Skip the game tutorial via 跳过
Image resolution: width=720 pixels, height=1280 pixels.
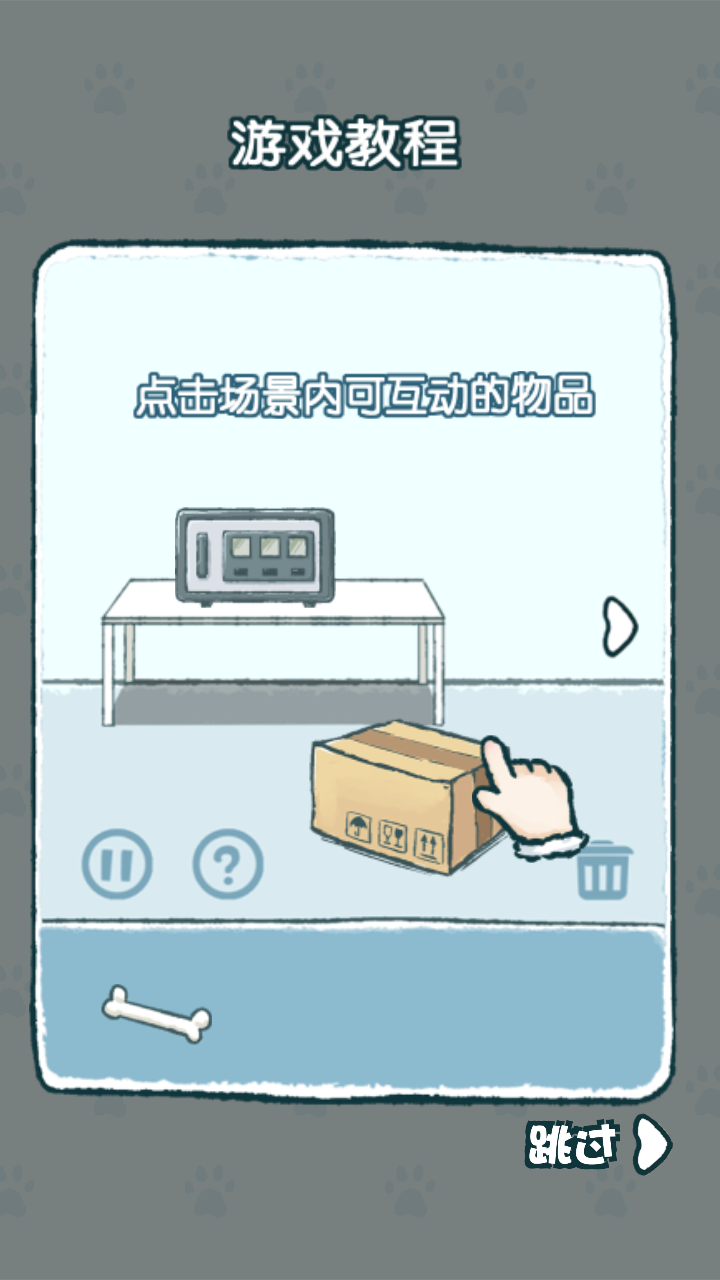click(x=597, y=1144)
